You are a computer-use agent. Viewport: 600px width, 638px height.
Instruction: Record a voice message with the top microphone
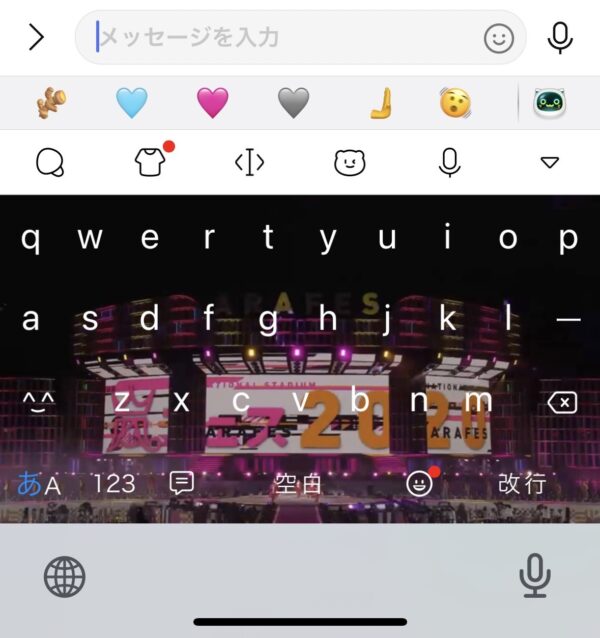560,38
